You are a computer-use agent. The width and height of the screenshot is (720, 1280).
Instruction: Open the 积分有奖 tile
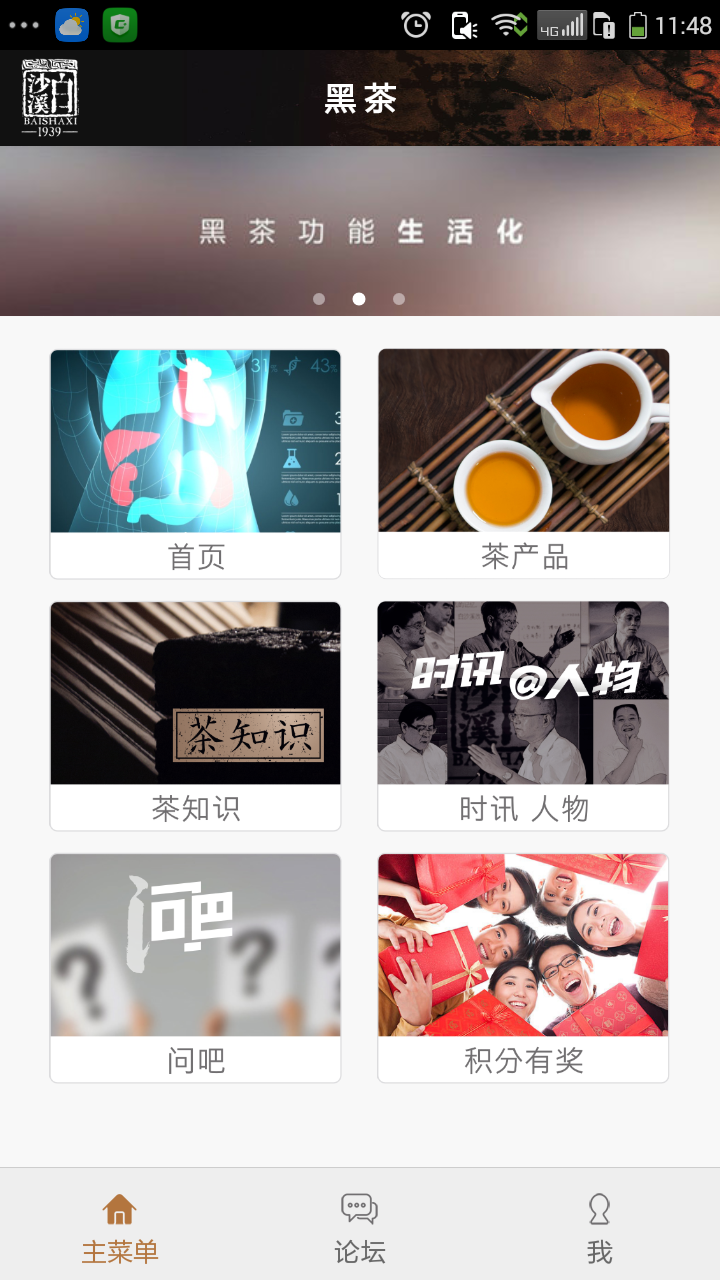click(x=523, y=968)
